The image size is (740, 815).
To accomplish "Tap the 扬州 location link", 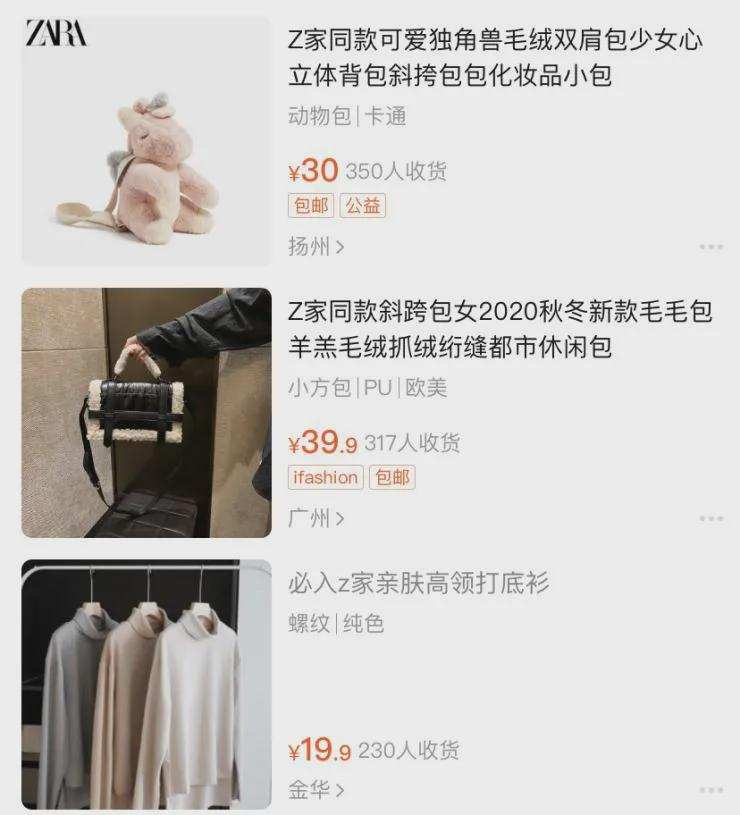I will (316, 246).
